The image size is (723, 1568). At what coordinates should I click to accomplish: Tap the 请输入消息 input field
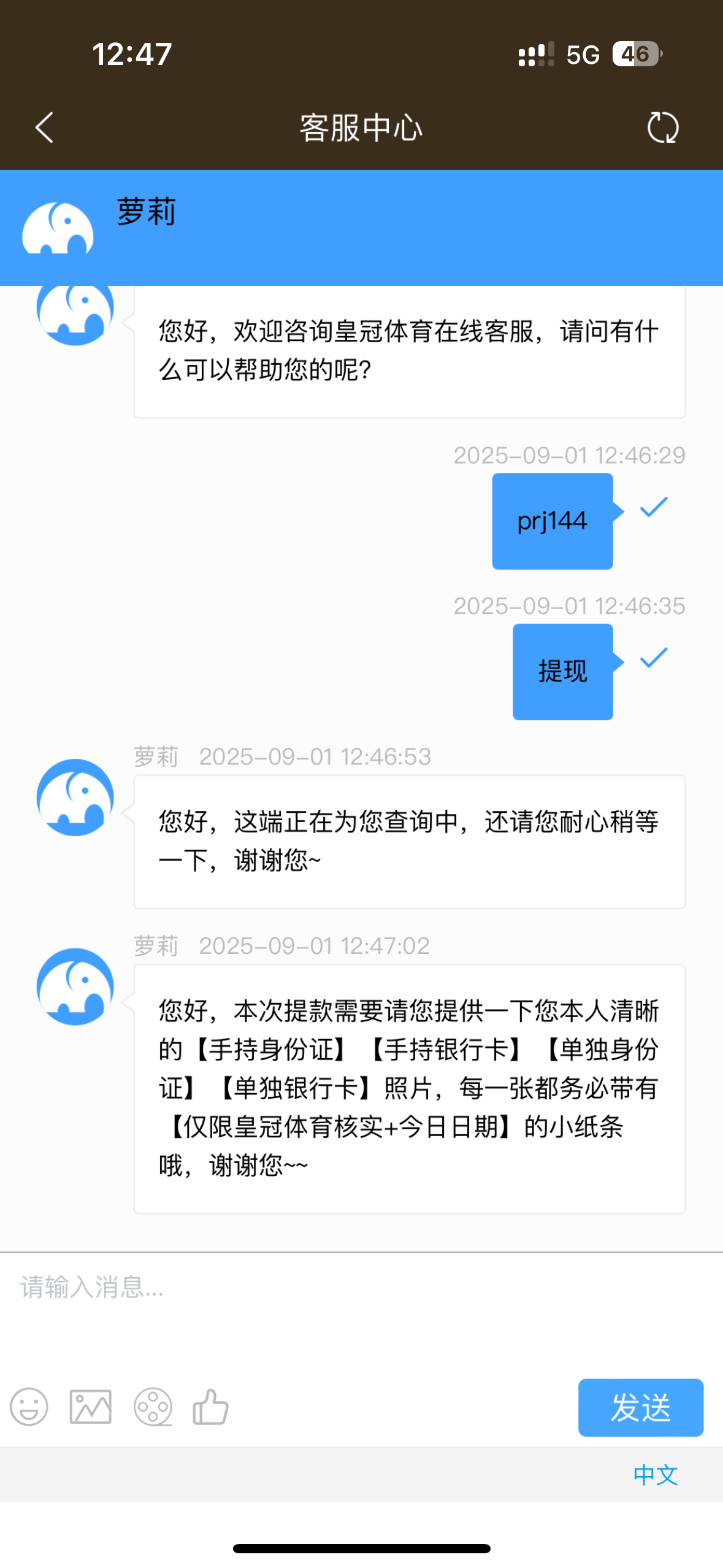[245, 1288]
